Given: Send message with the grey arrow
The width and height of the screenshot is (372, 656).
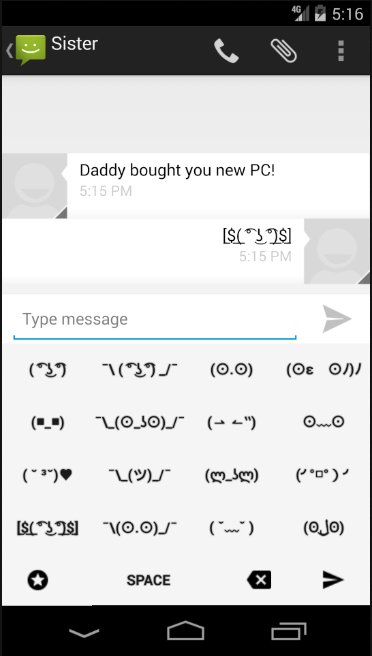Looking at the screenshot, I should [x=337, y=319].
